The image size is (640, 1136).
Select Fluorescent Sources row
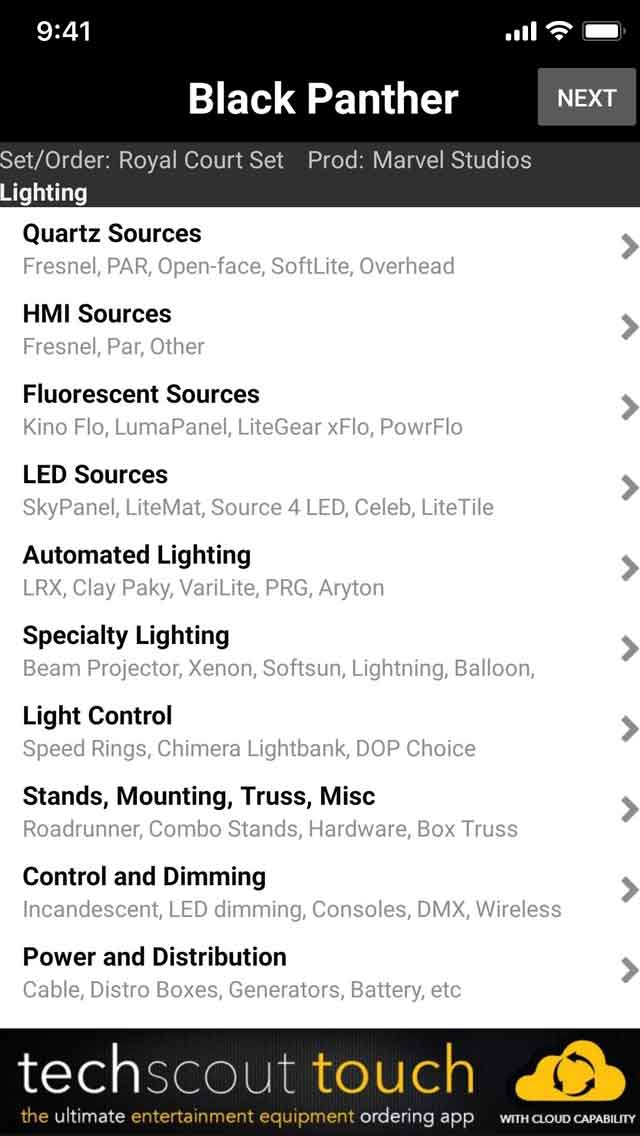320,409
